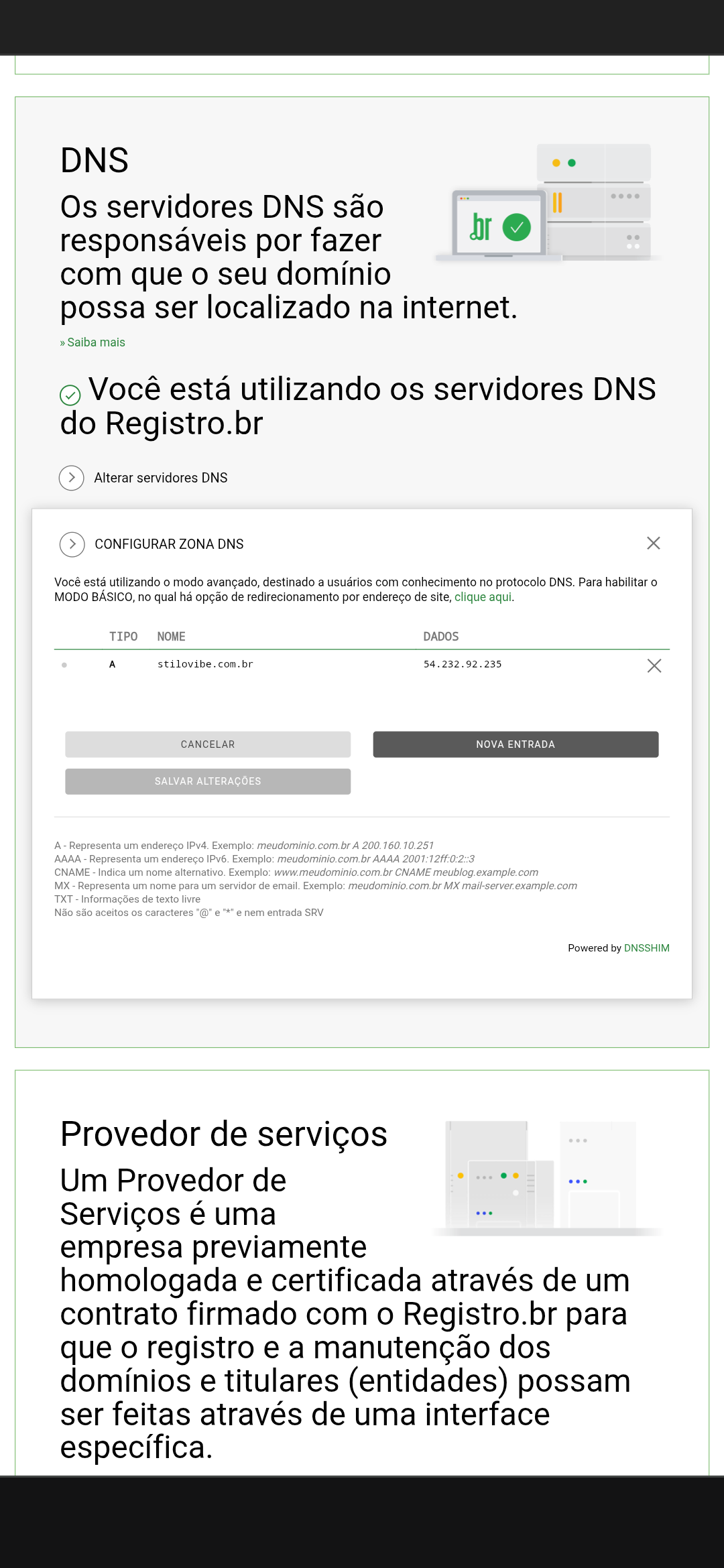Tap Salvar Alterações
Viewport: 724px width, 1568px height.
tap(208, 781)
